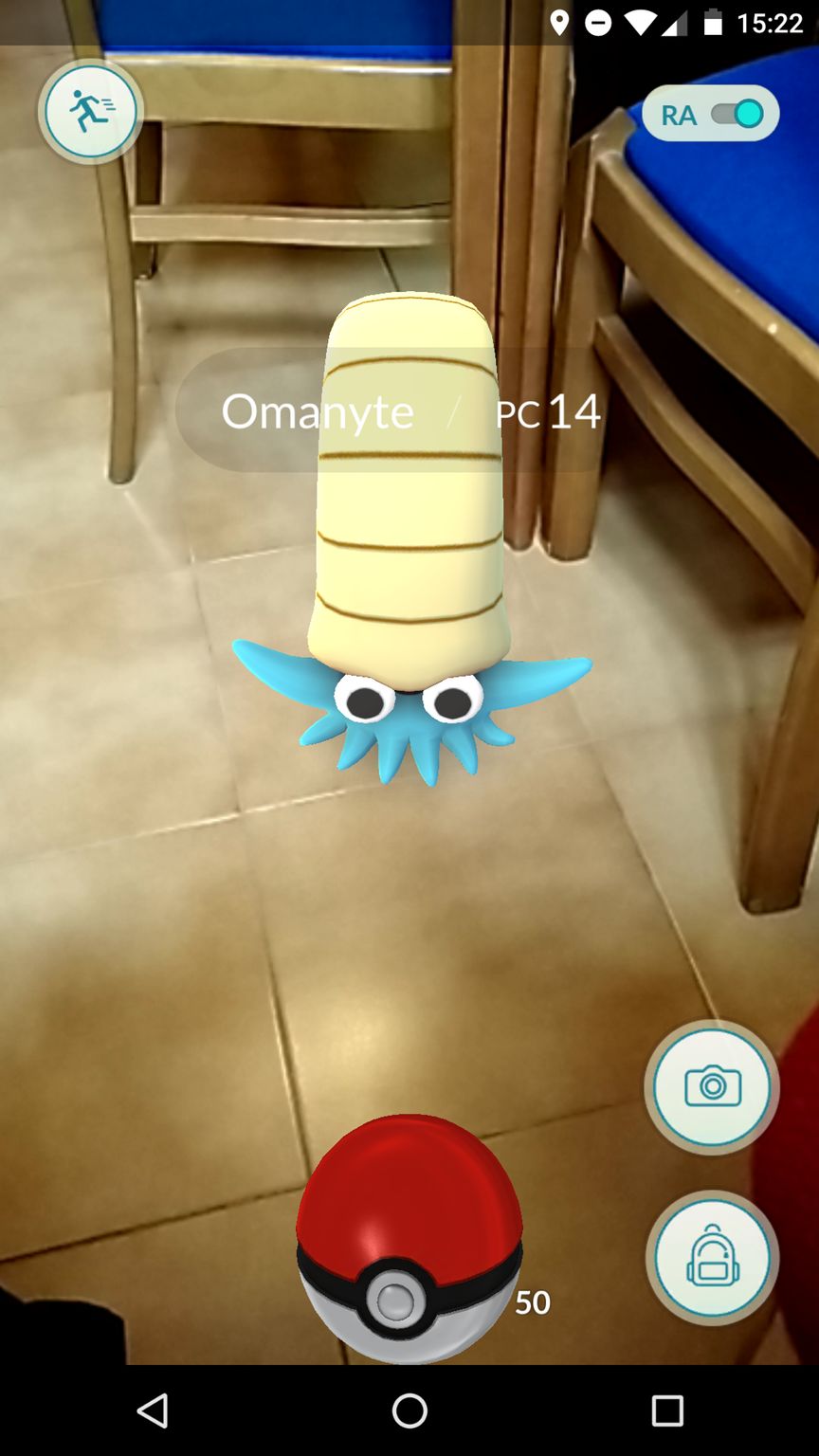Go back using the system back button
819x1456 pixels.
[x=153, y=1410]
